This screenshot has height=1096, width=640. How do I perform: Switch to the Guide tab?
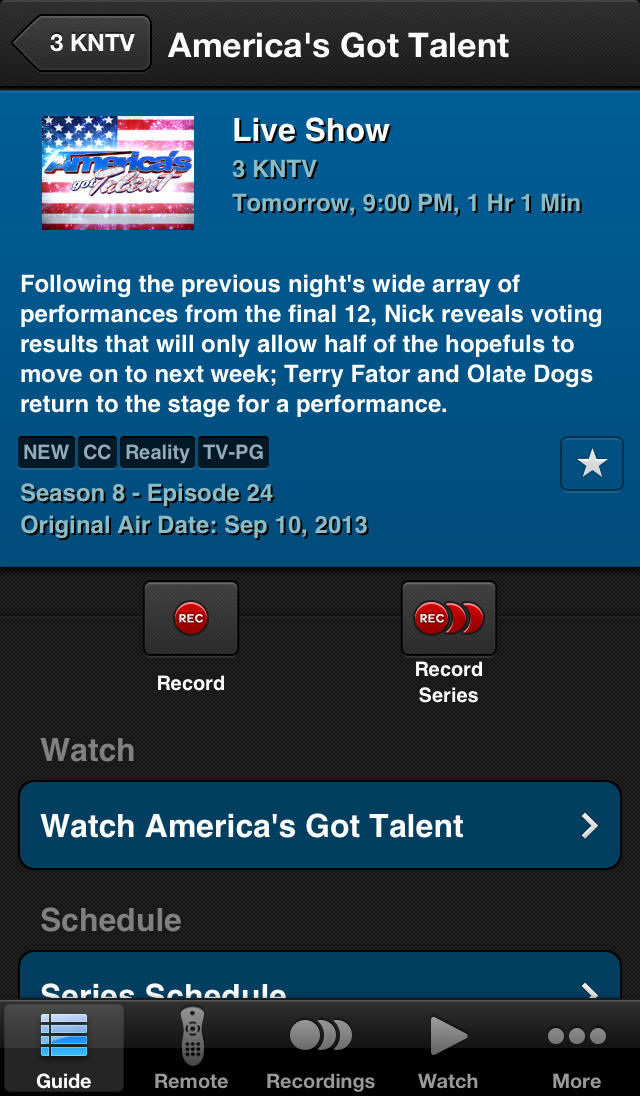coord(64,1050)
